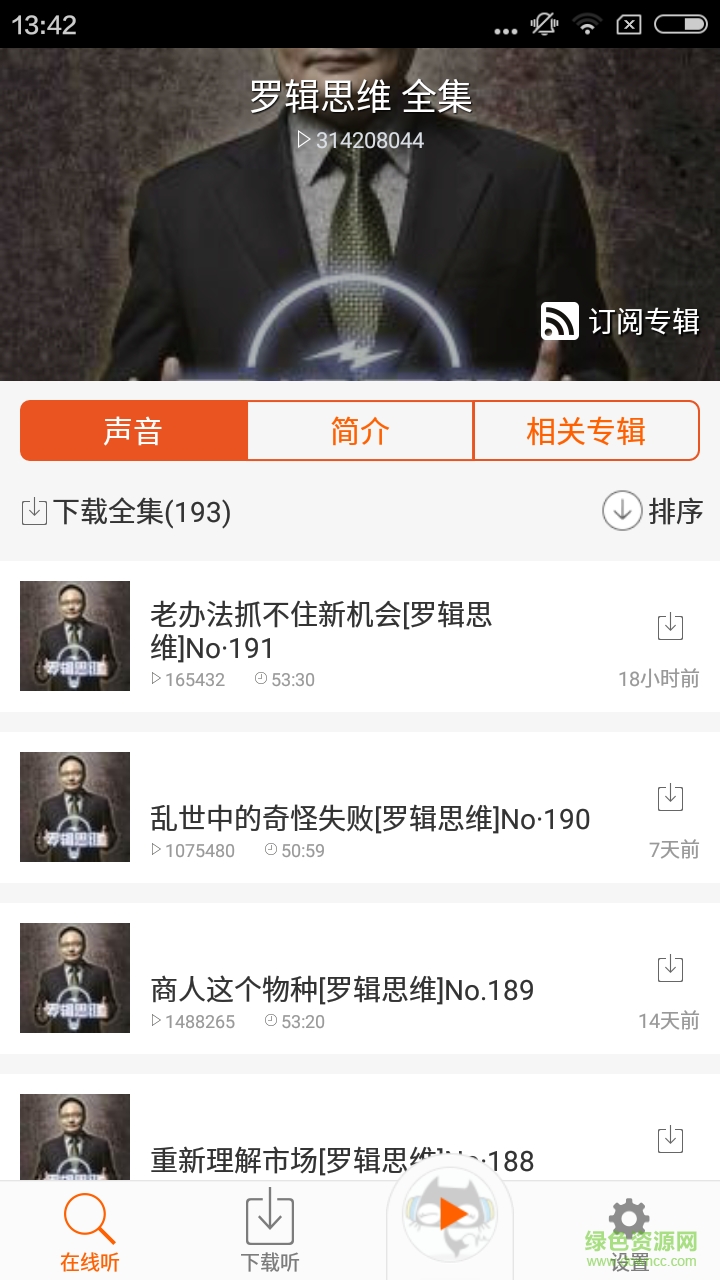
Task: Download episode No.190 using its download icon
Action: pyautogui.click(x=671, y=796)
